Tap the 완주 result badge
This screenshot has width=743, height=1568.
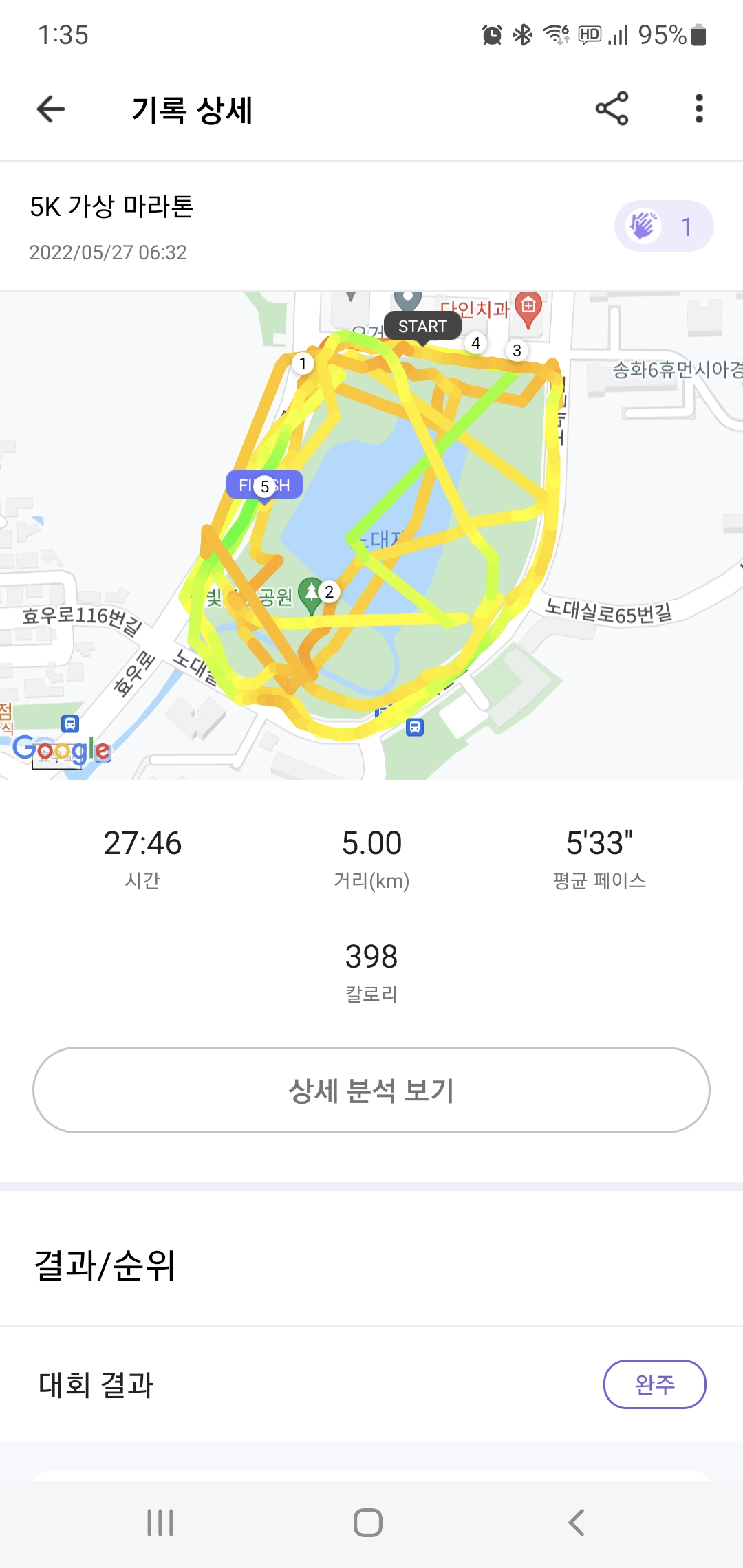(x=654, y=1384)
